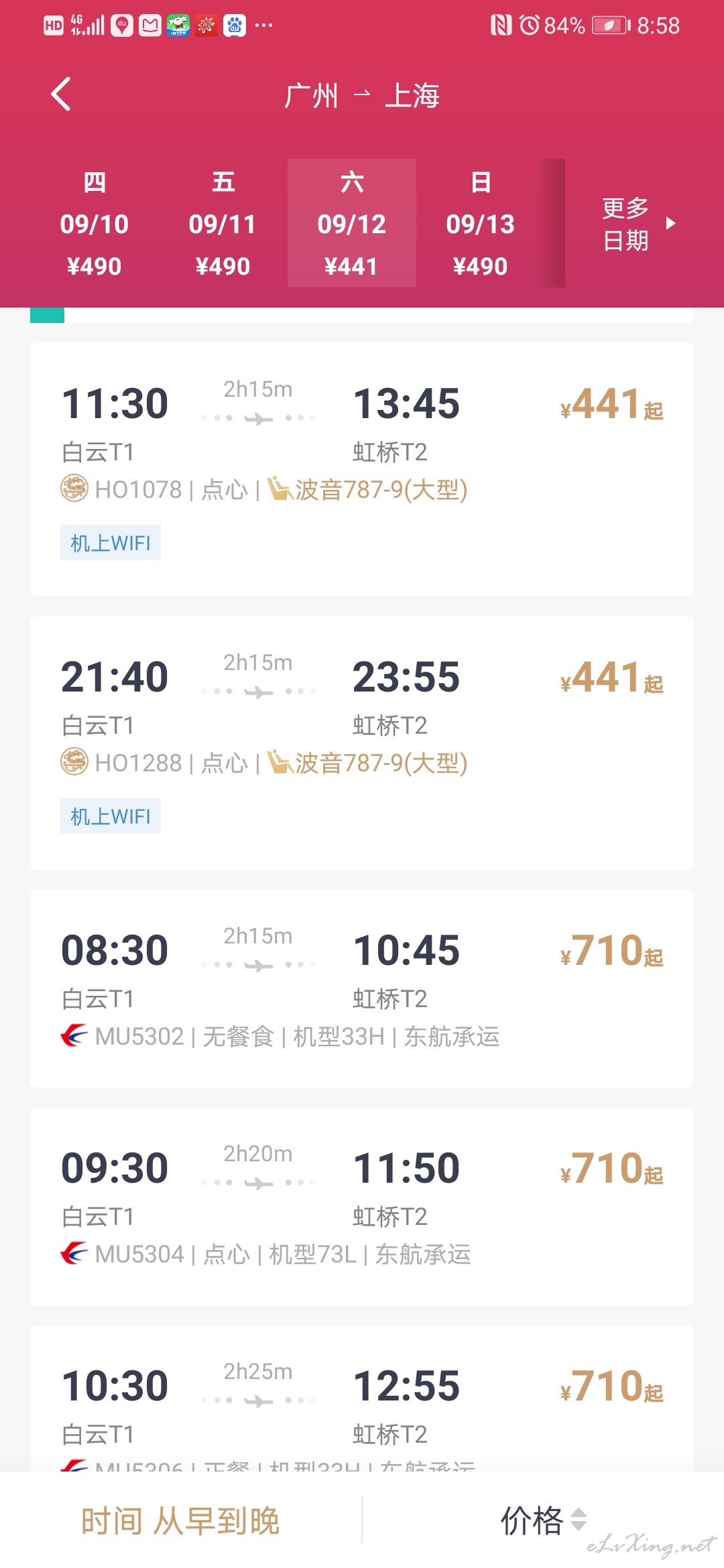Screen dimensions: 724x1568
Task: Open 更多日期 to see more dates
Action: point(637,224)
